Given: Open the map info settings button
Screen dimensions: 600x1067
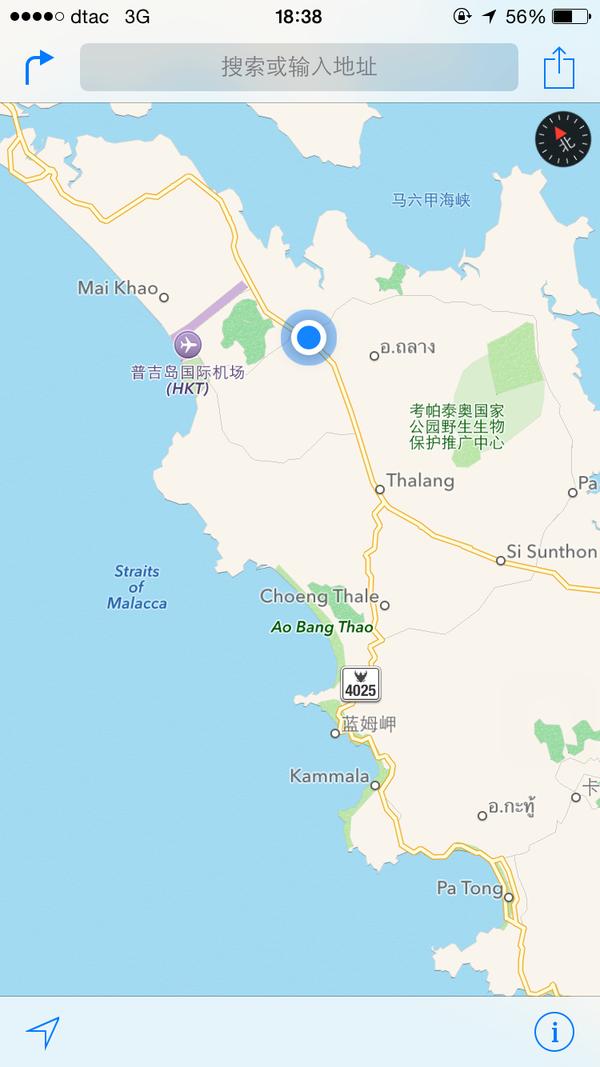Looking at the screenshot, I should [554, 1032].
